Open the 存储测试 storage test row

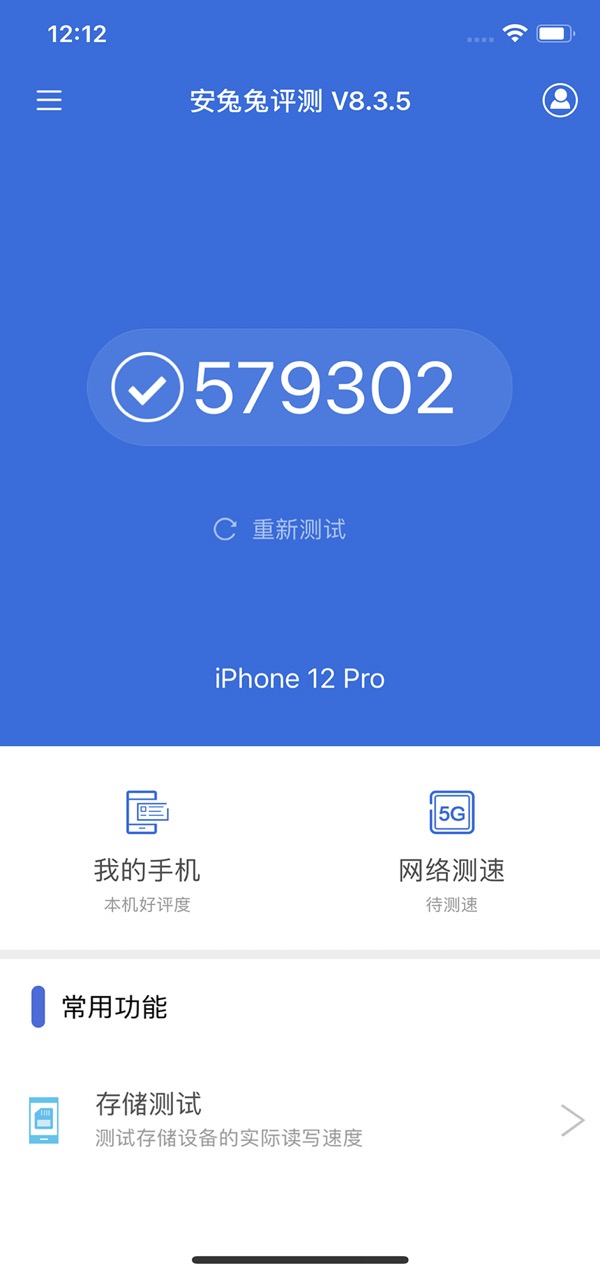(300, 1121)
